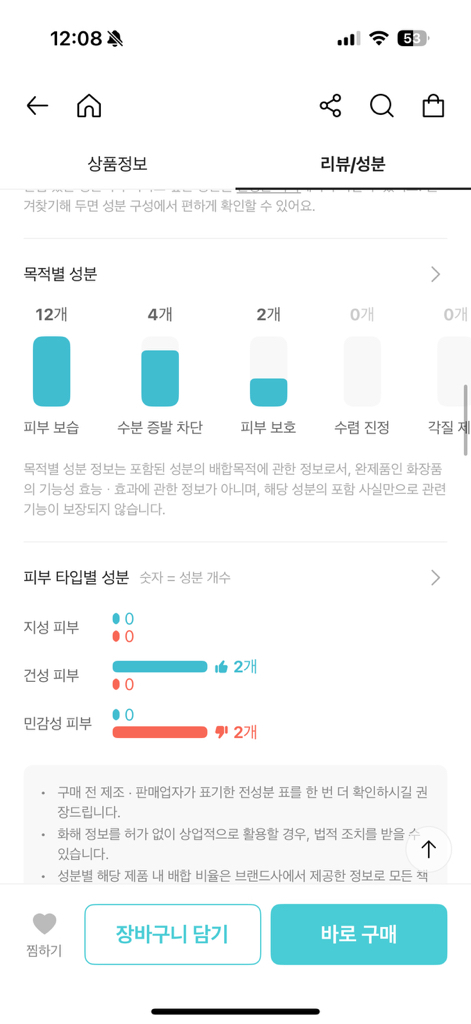This screenshot has width=471, height=1024.
Task: Buy now with 바로 구매
Action: (359, 935)
